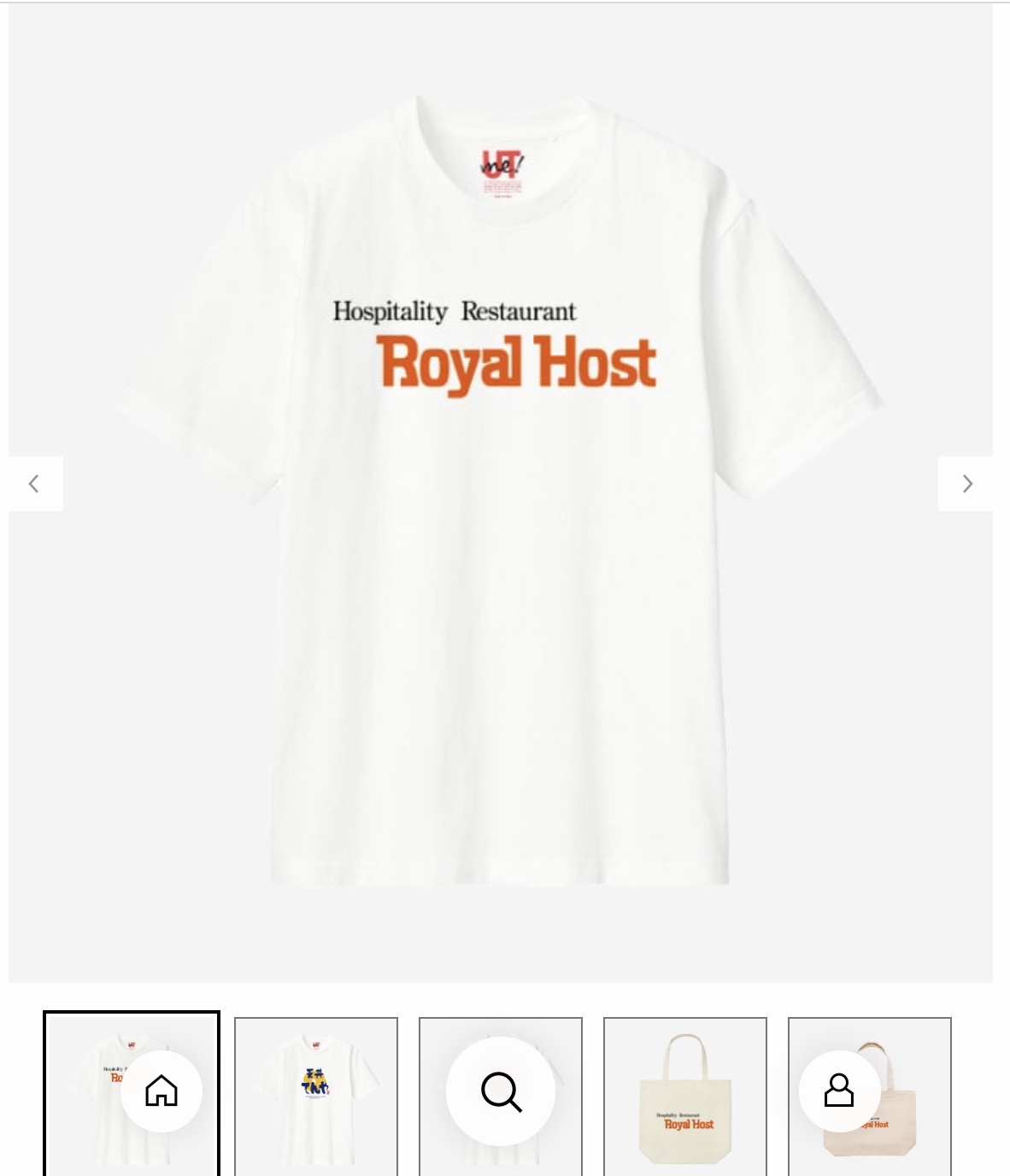The height and width of the screenshot is (1176, 1010).
Task: Select the blue and yellow graphic T-shirt thumbnail
Action: 315,1094
